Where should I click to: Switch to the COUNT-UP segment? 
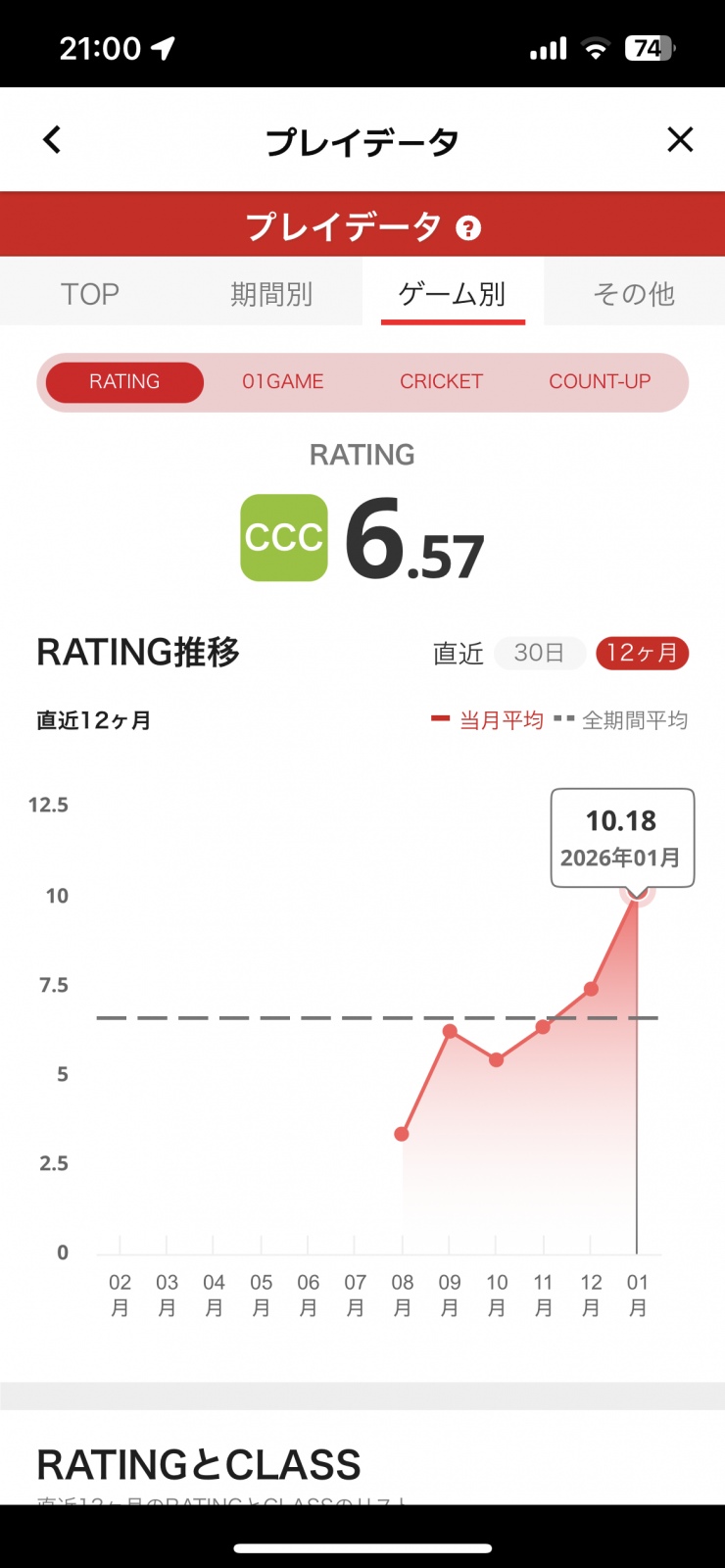pyautogui.click(x=600, y=381)
